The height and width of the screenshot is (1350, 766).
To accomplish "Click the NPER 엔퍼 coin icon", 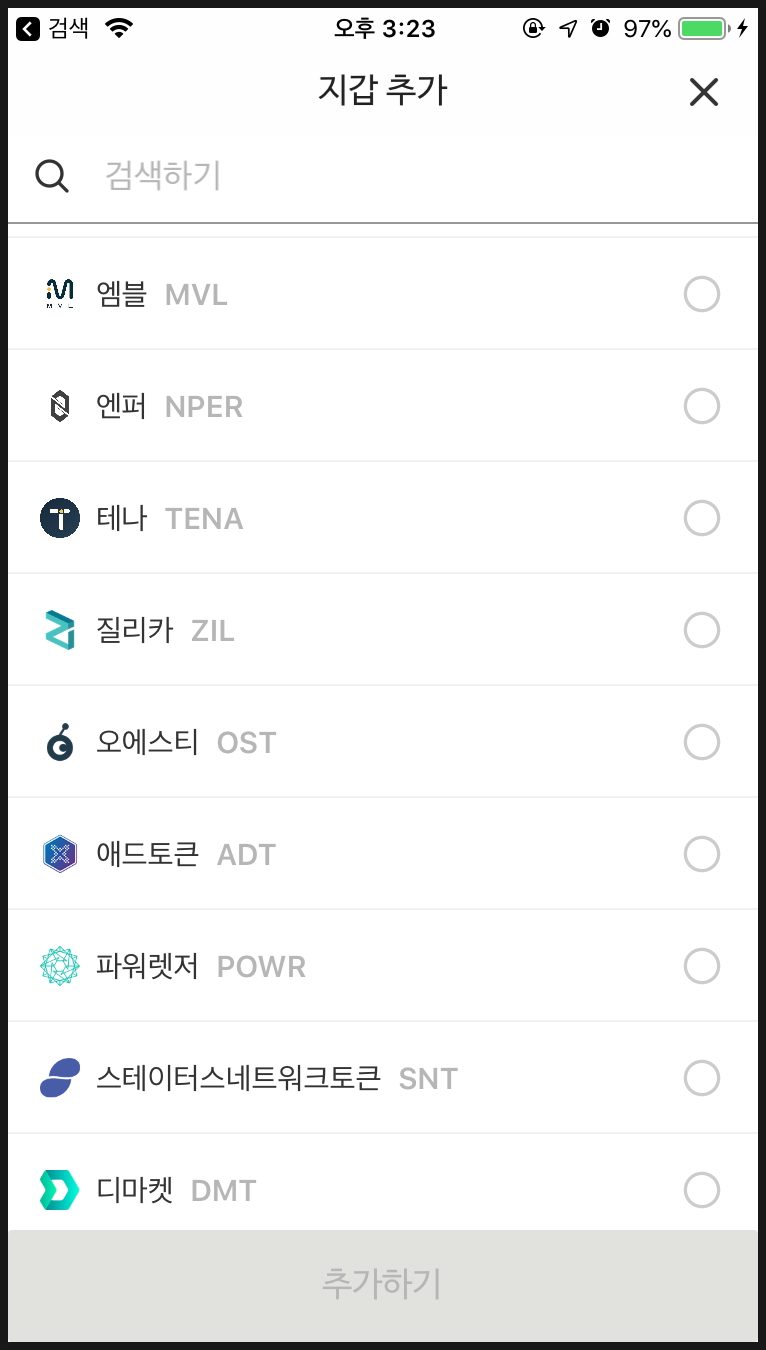I will coord(59,406).
